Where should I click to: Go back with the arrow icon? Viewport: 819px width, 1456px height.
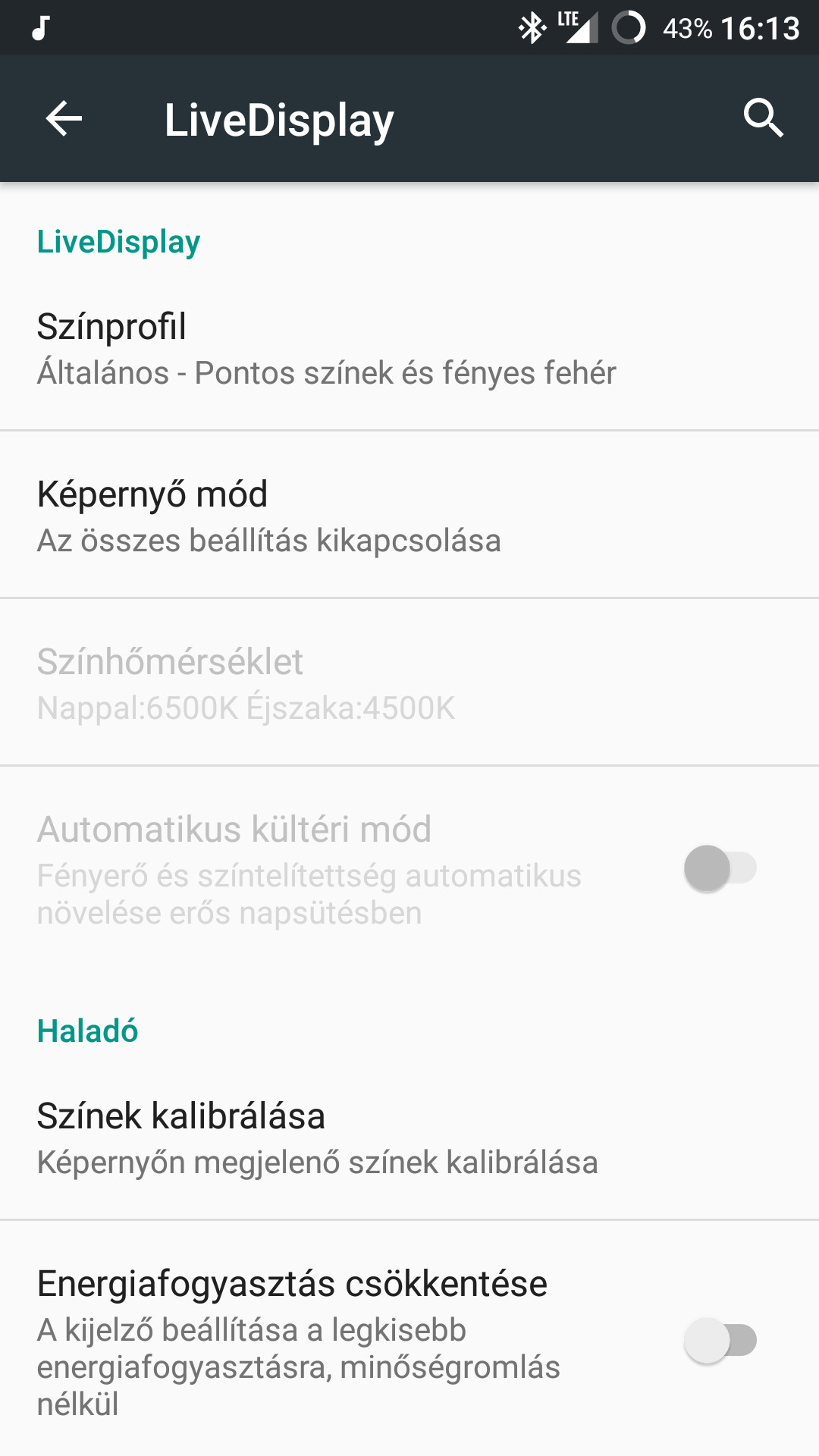coord(64,118)
